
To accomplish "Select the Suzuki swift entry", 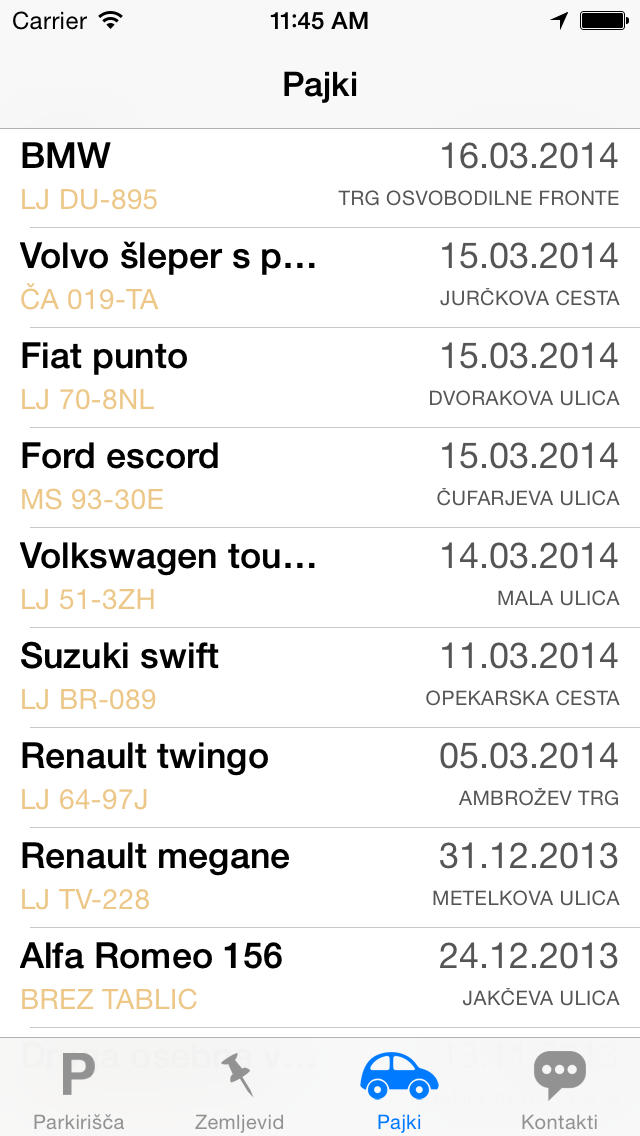I will coord(320,677).
